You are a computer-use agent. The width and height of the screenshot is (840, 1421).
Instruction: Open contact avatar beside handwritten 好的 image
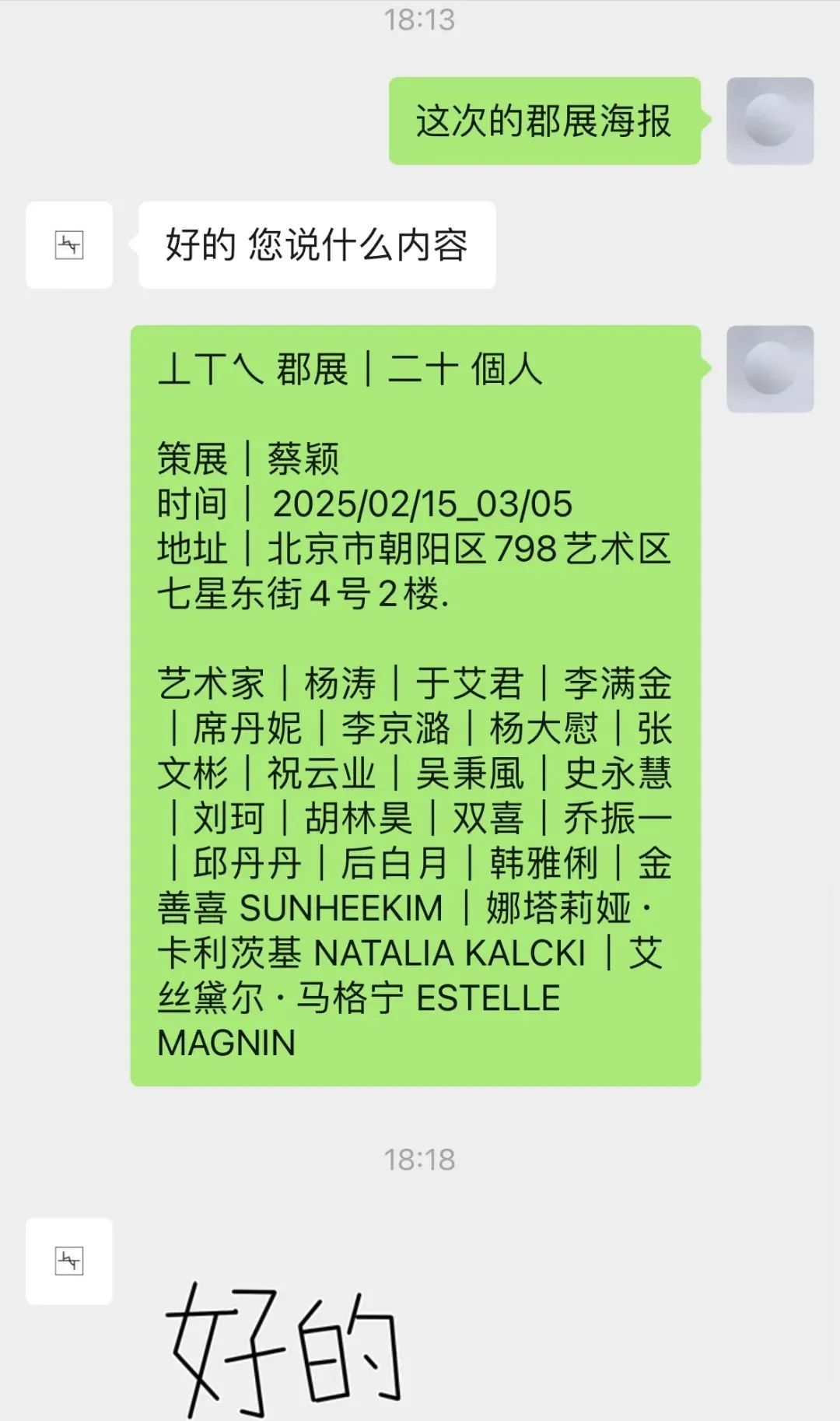pos(69,1261)
